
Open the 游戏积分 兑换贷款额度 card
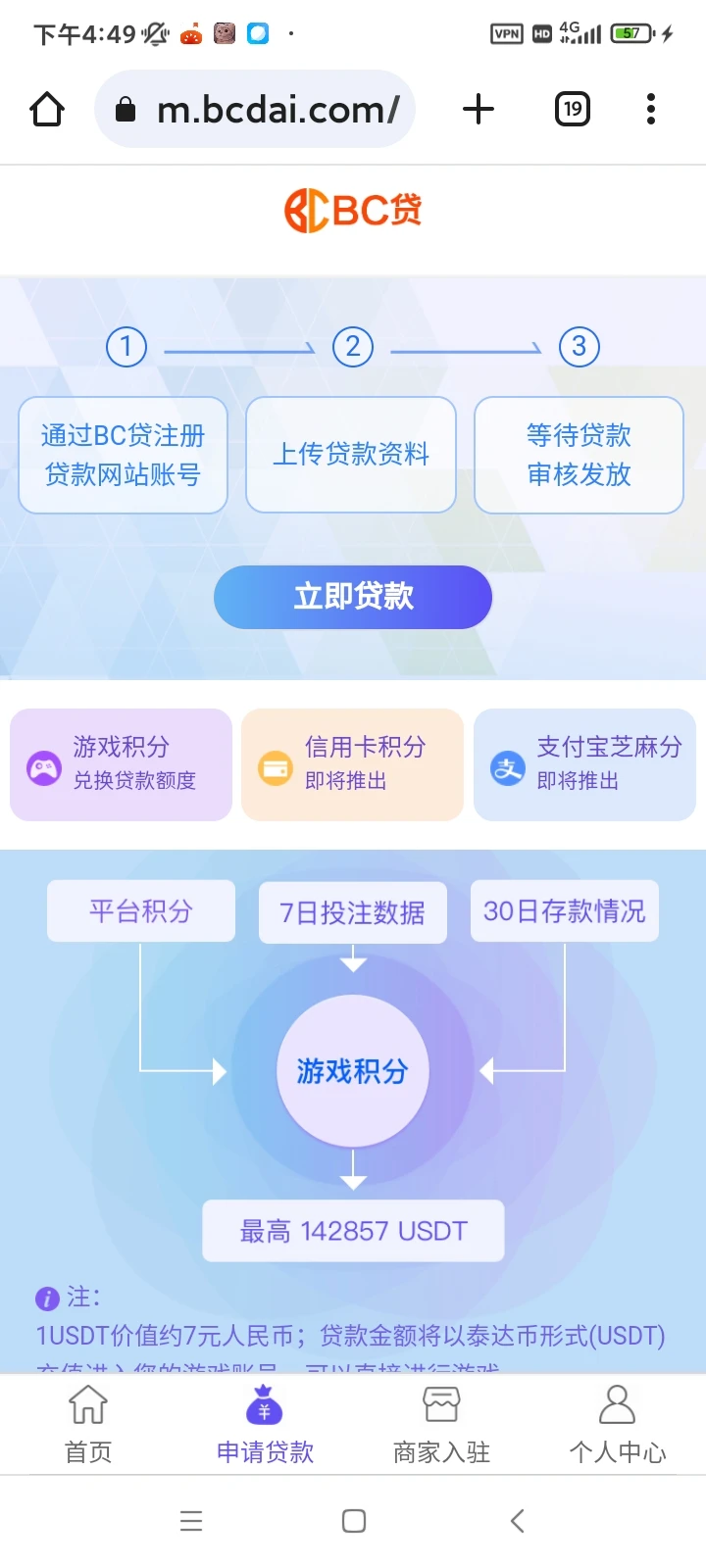121,764
